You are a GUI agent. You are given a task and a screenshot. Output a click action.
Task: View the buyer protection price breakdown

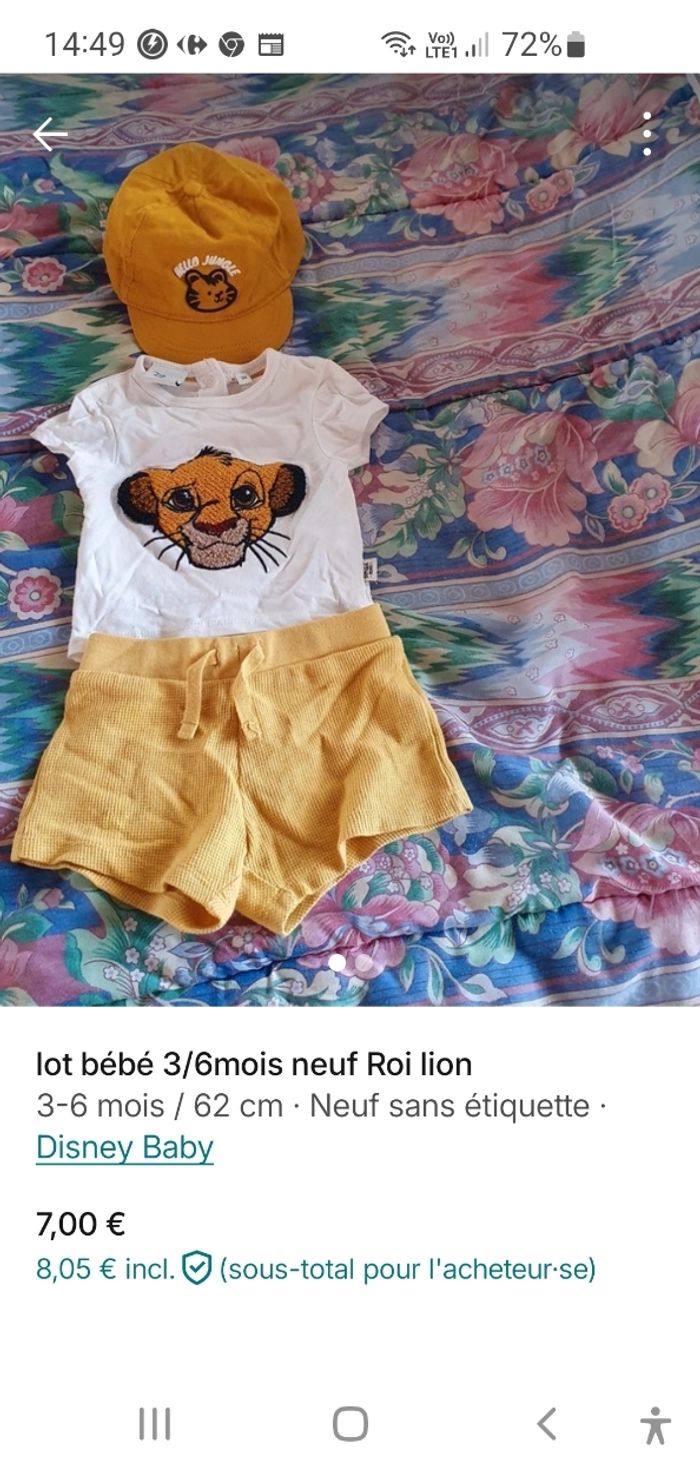click(315, 1270)
